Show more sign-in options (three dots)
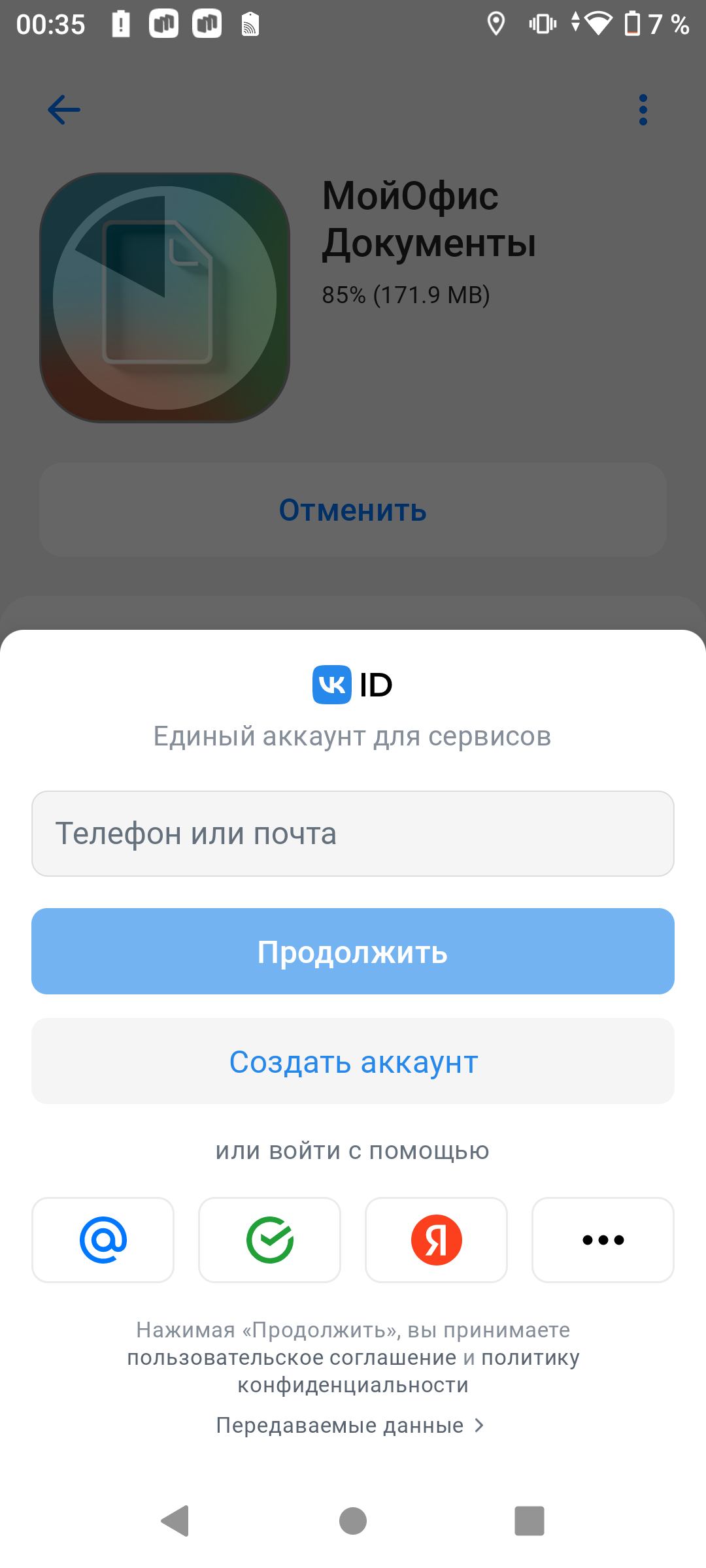The width and height of the screenshot is (706, 1568). [x=603, y=1240]
